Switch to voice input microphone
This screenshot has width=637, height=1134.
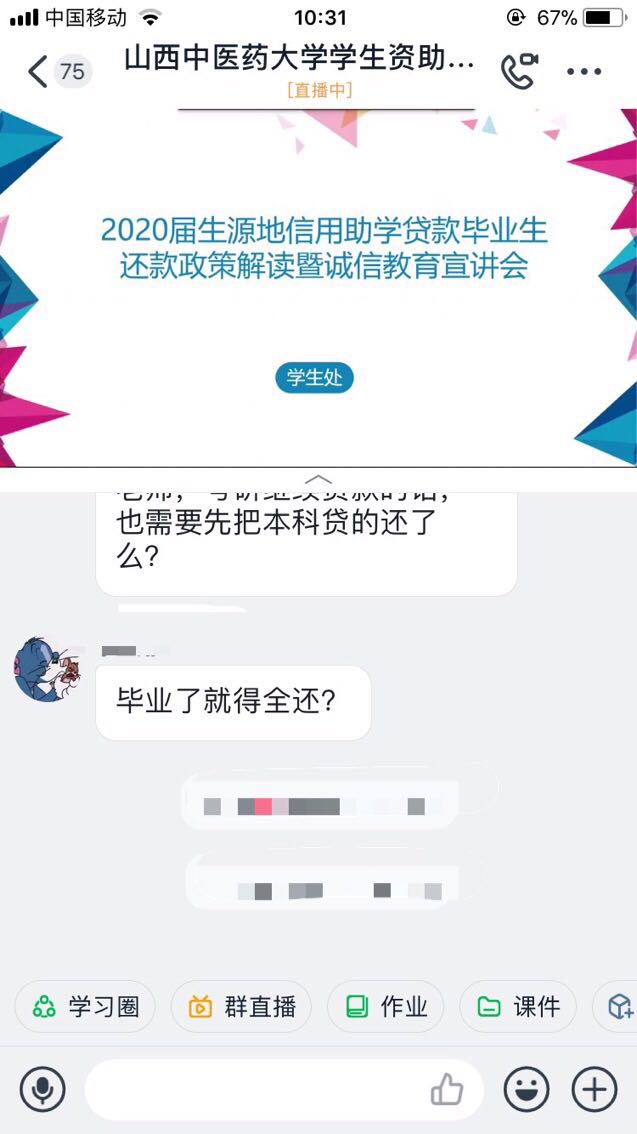[x=42, y=1089]
